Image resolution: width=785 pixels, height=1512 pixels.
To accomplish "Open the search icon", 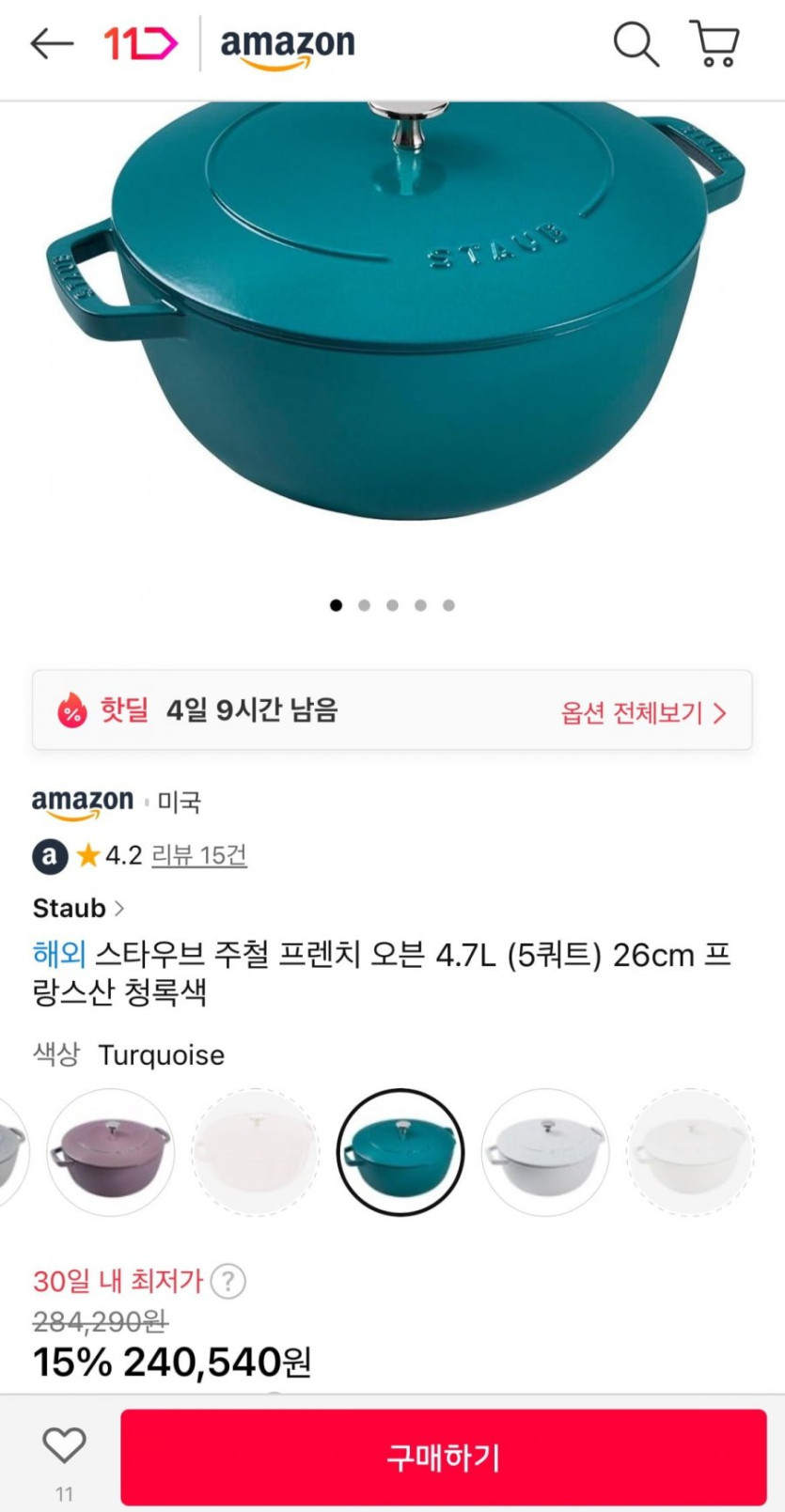I will click(x=636, y=43).
